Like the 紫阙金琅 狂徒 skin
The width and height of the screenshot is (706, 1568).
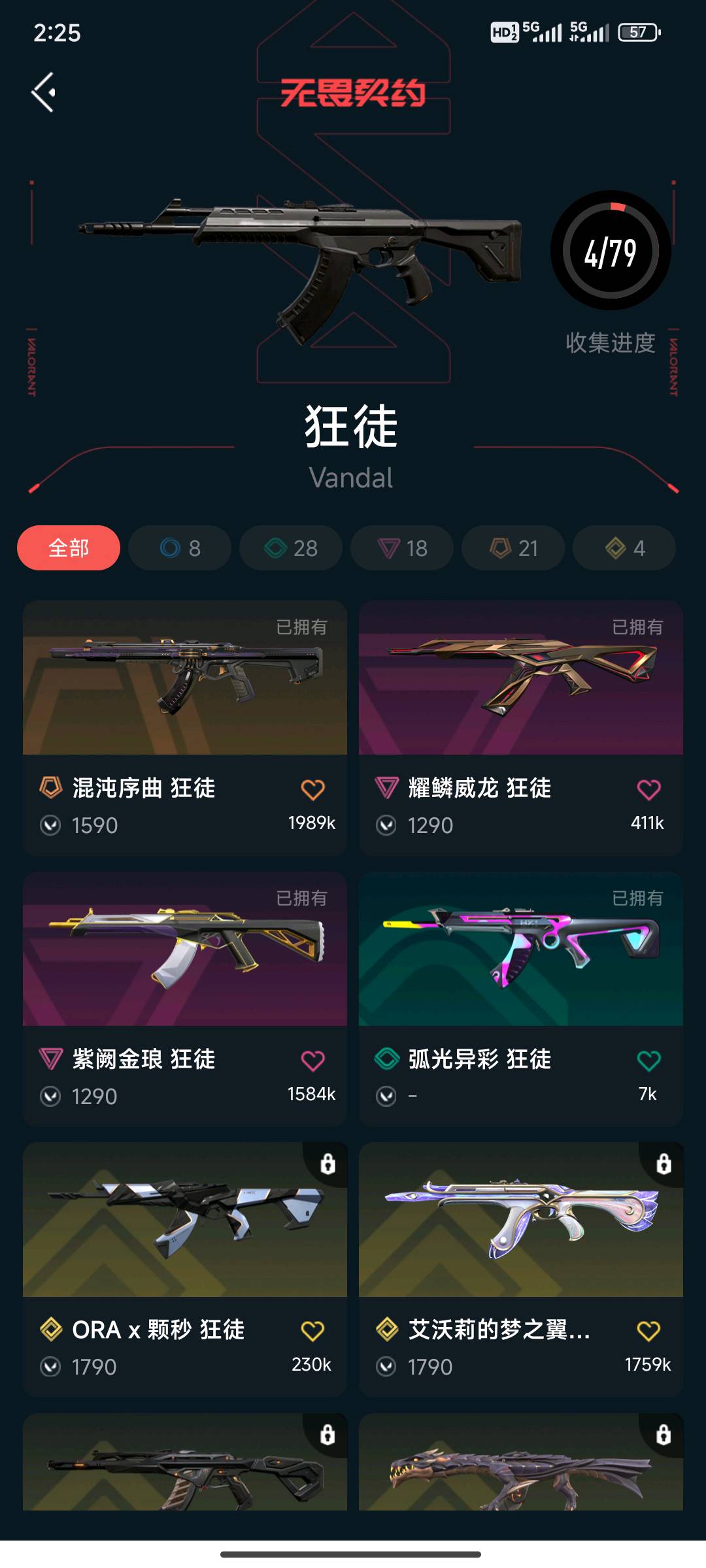tap(312, 1060)
